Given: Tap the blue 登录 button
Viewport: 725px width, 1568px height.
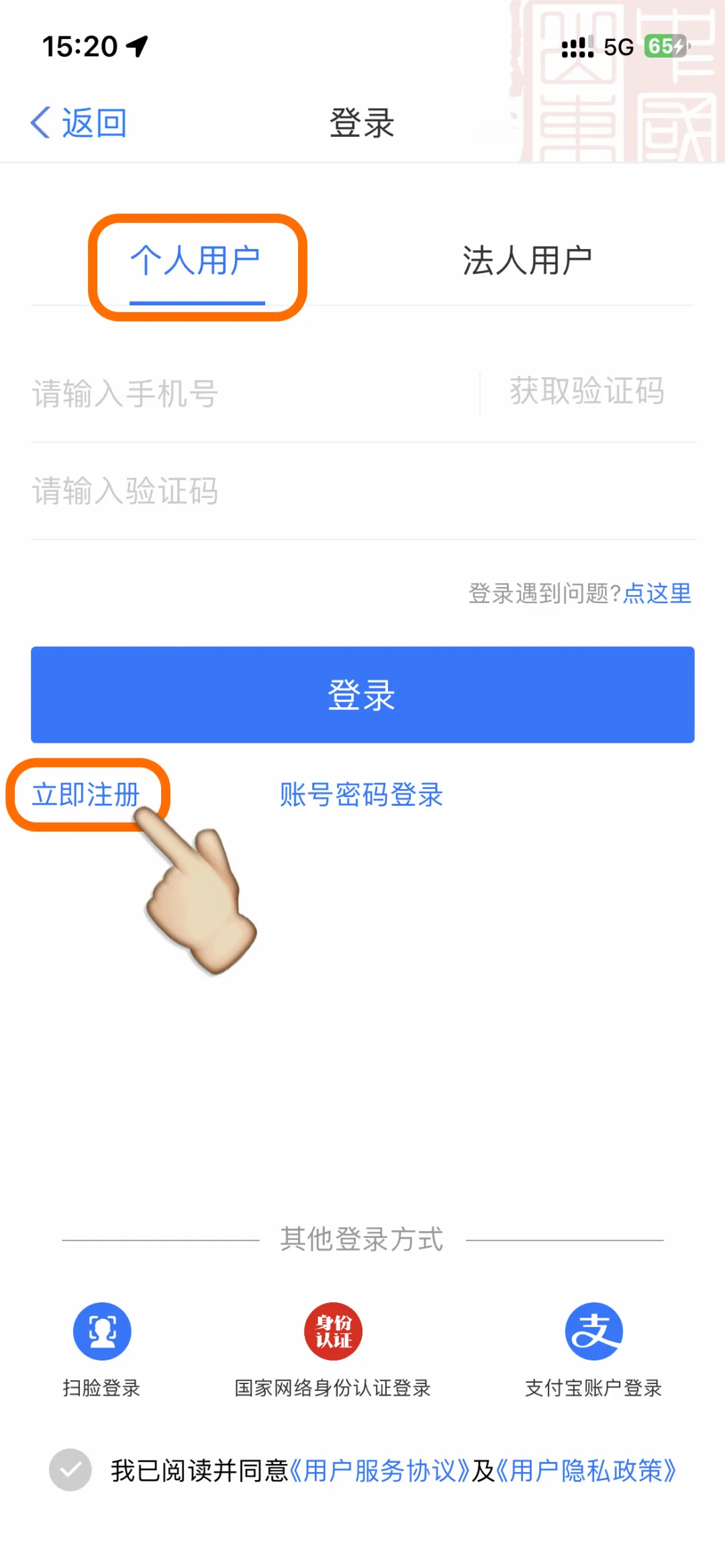Looking at the screenshot, I should pos(362,695).
